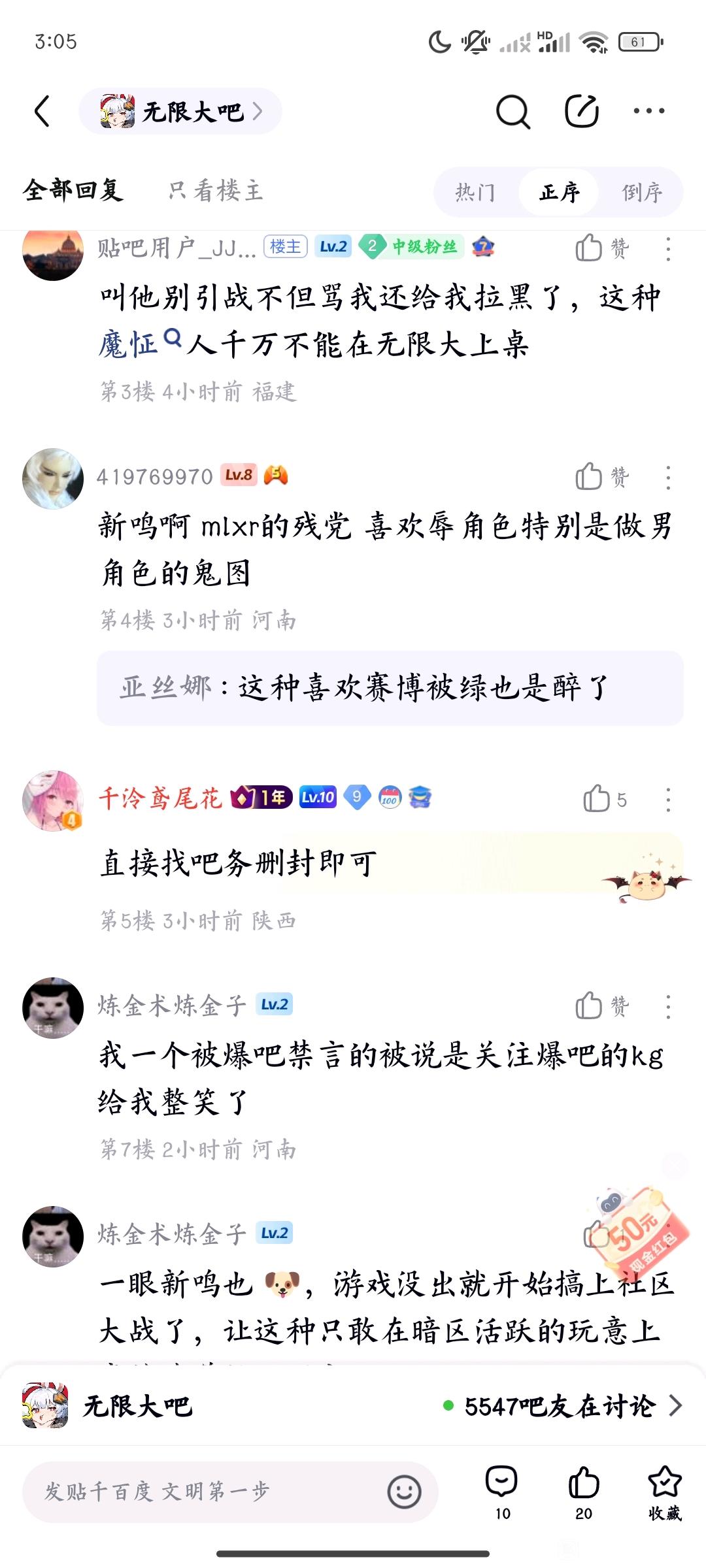Image resolution: width=706 pixels, height=1568 pixels.
Task: Go back to the previous page
Action: [x=42, y=111]
